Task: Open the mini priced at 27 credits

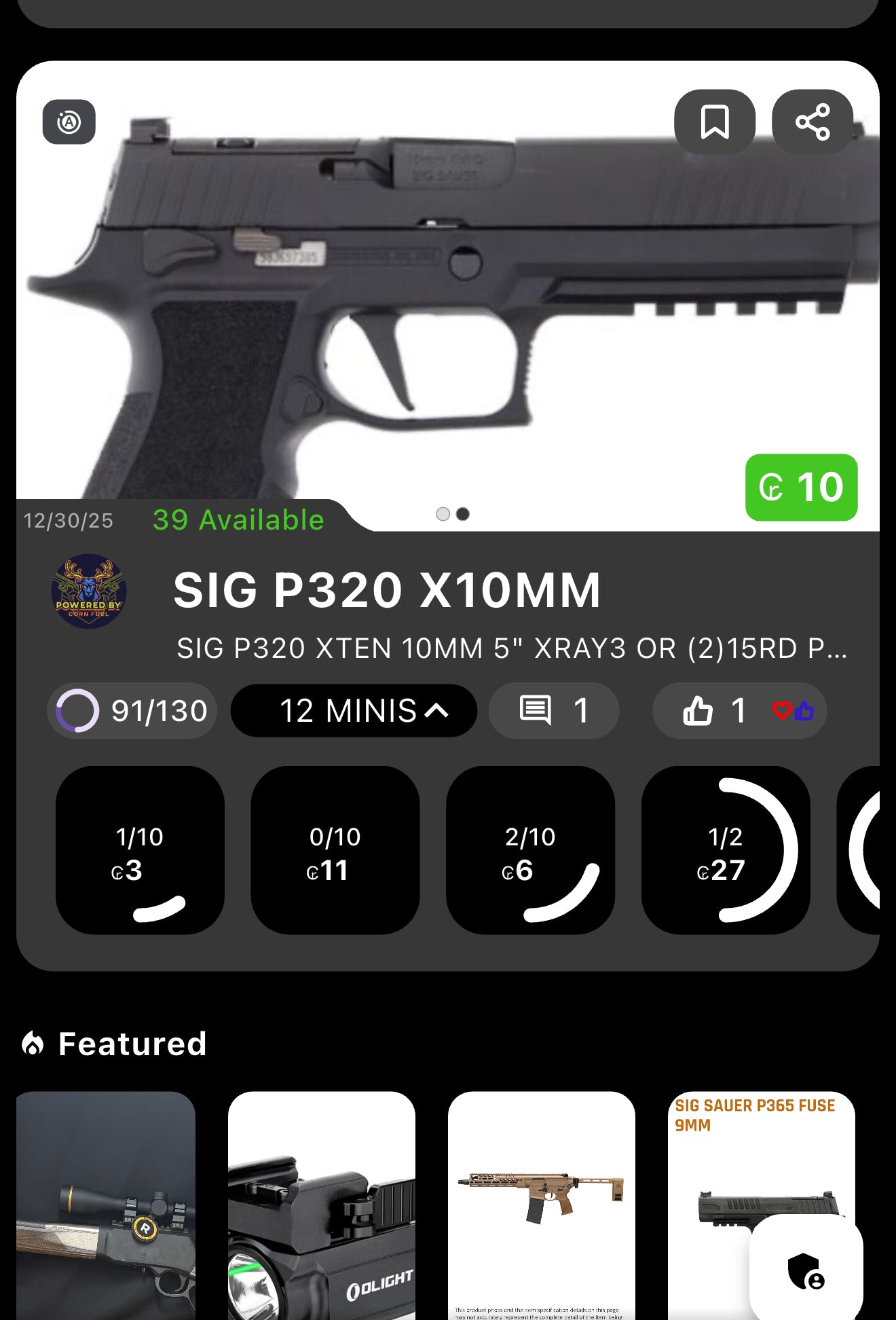Action: [725, 850]
